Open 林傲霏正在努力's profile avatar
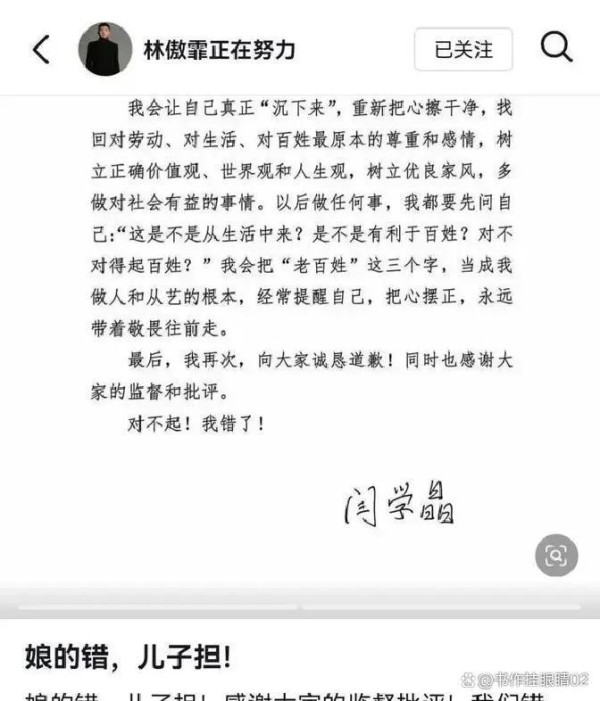The width and height of the screenshot is (600, 701). click(x=105, y=49)
